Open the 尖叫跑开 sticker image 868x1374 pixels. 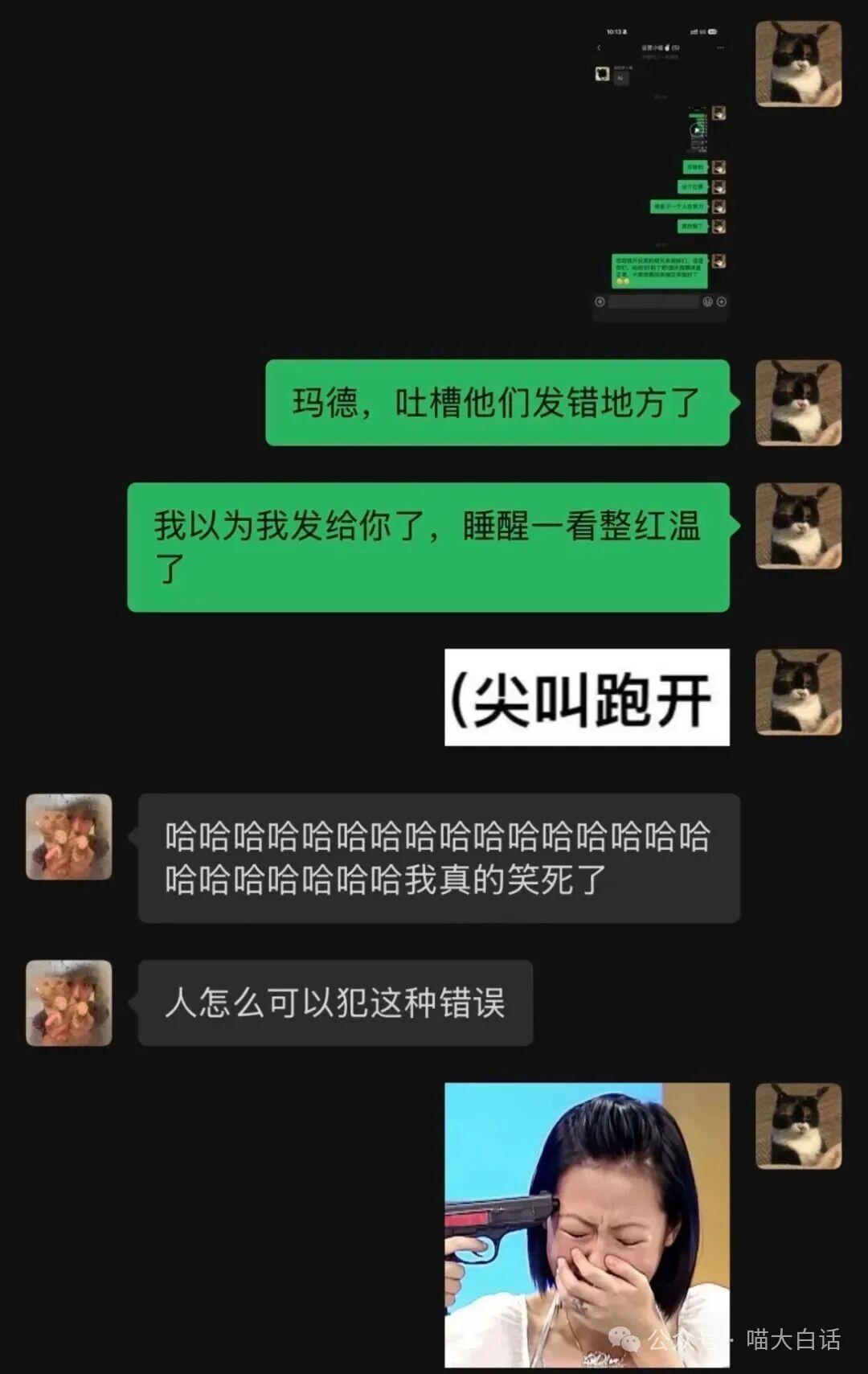point(587,697)
